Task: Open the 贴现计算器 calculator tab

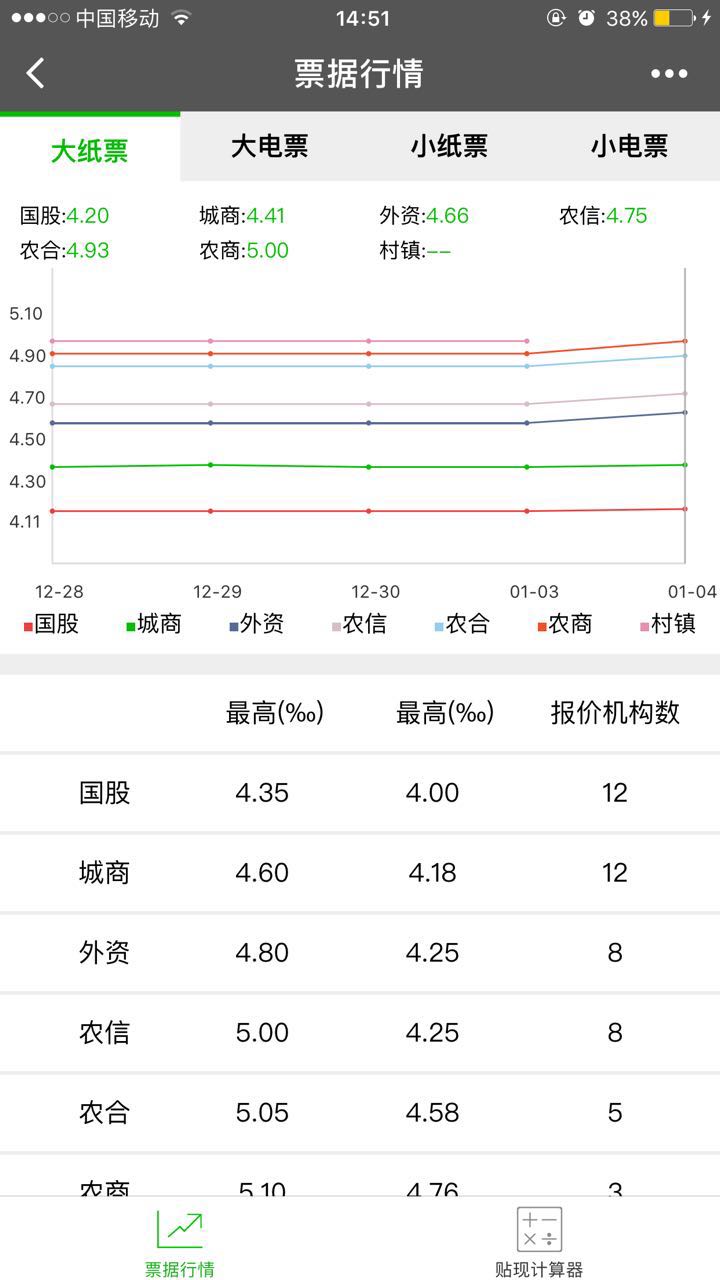Action: coord(539,1241)
